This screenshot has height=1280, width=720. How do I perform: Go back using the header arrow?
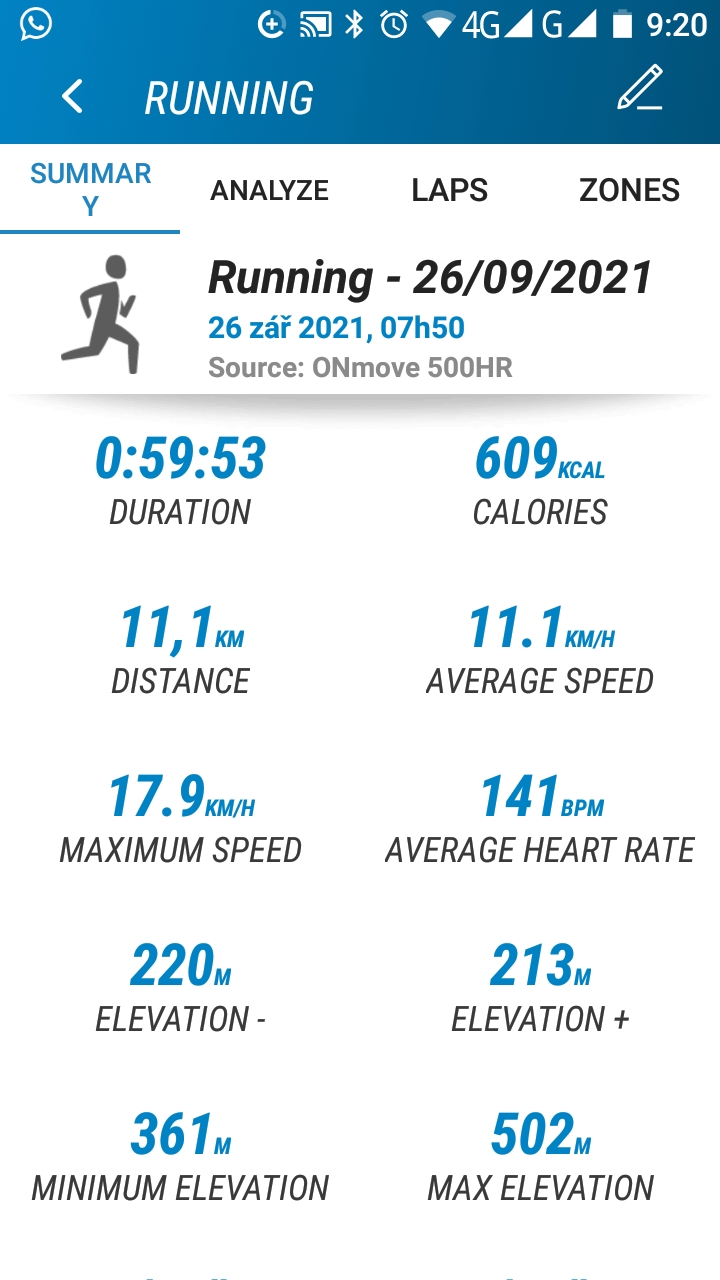click(72, 97)
